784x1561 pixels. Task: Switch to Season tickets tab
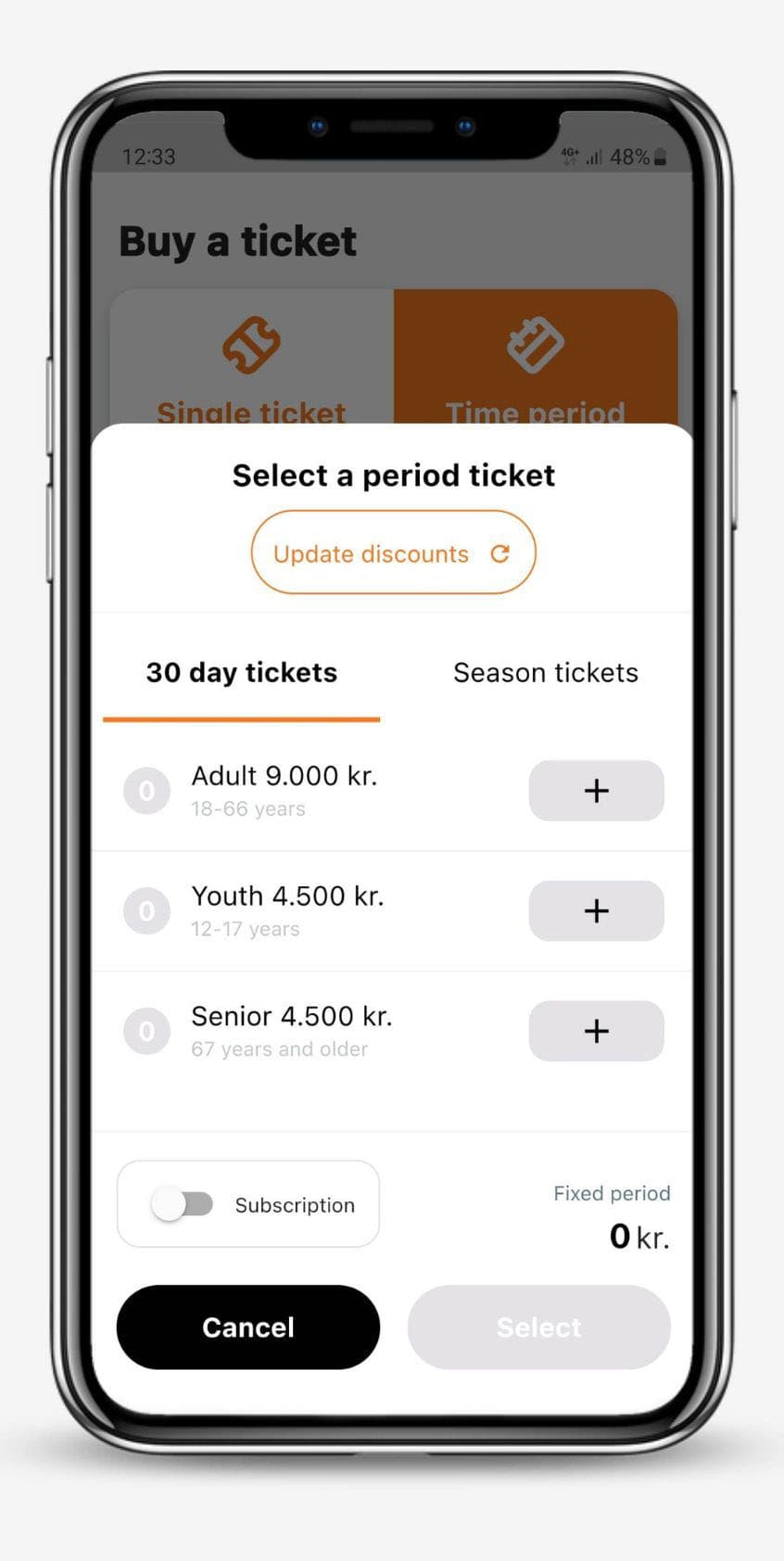click(545, 673)
